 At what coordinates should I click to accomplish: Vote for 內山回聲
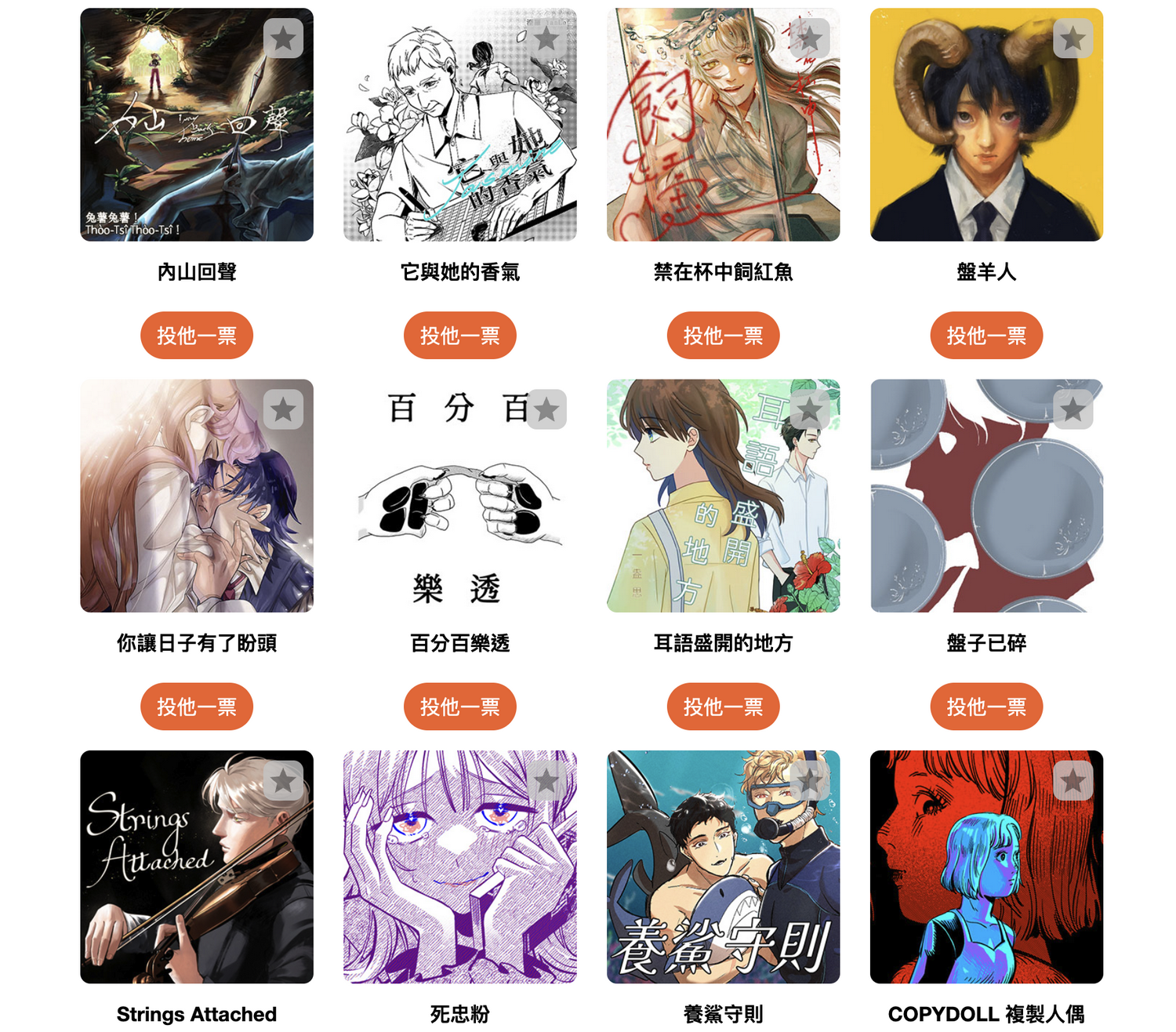tap(197, 336)
